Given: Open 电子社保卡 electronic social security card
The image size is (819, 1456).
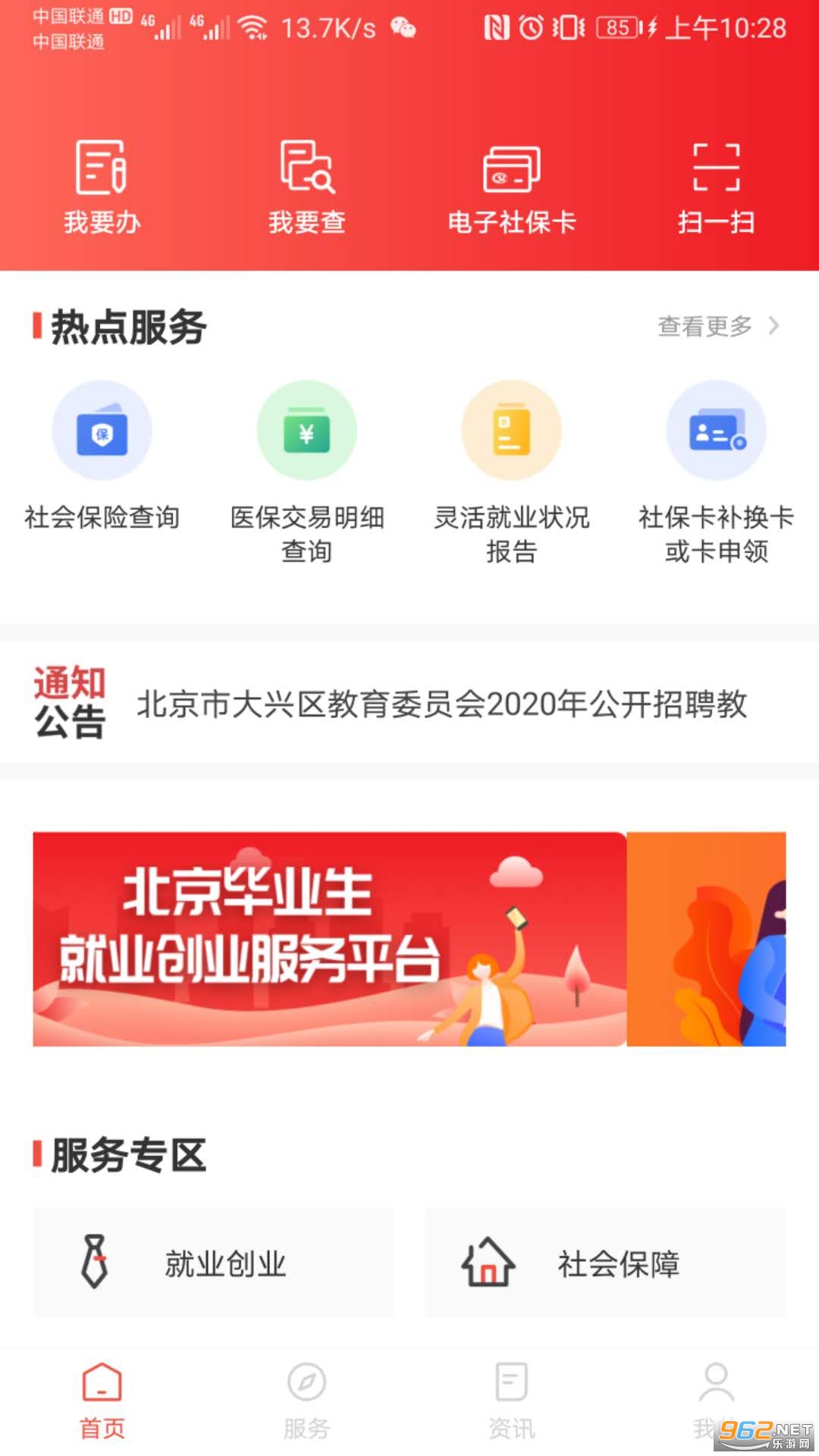Looking at the screenshot, I should (x=512, y=187).
